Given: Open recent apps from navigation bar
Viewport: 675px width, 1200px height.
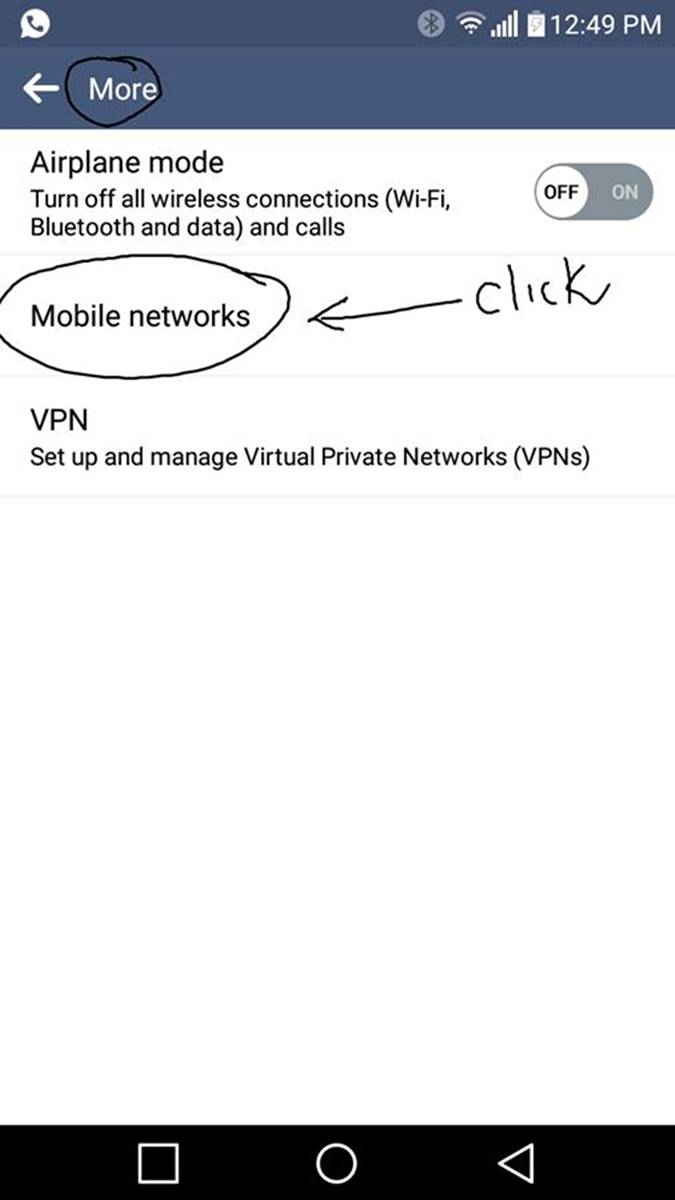Looking at the screenshot, I should (158, 1162).
